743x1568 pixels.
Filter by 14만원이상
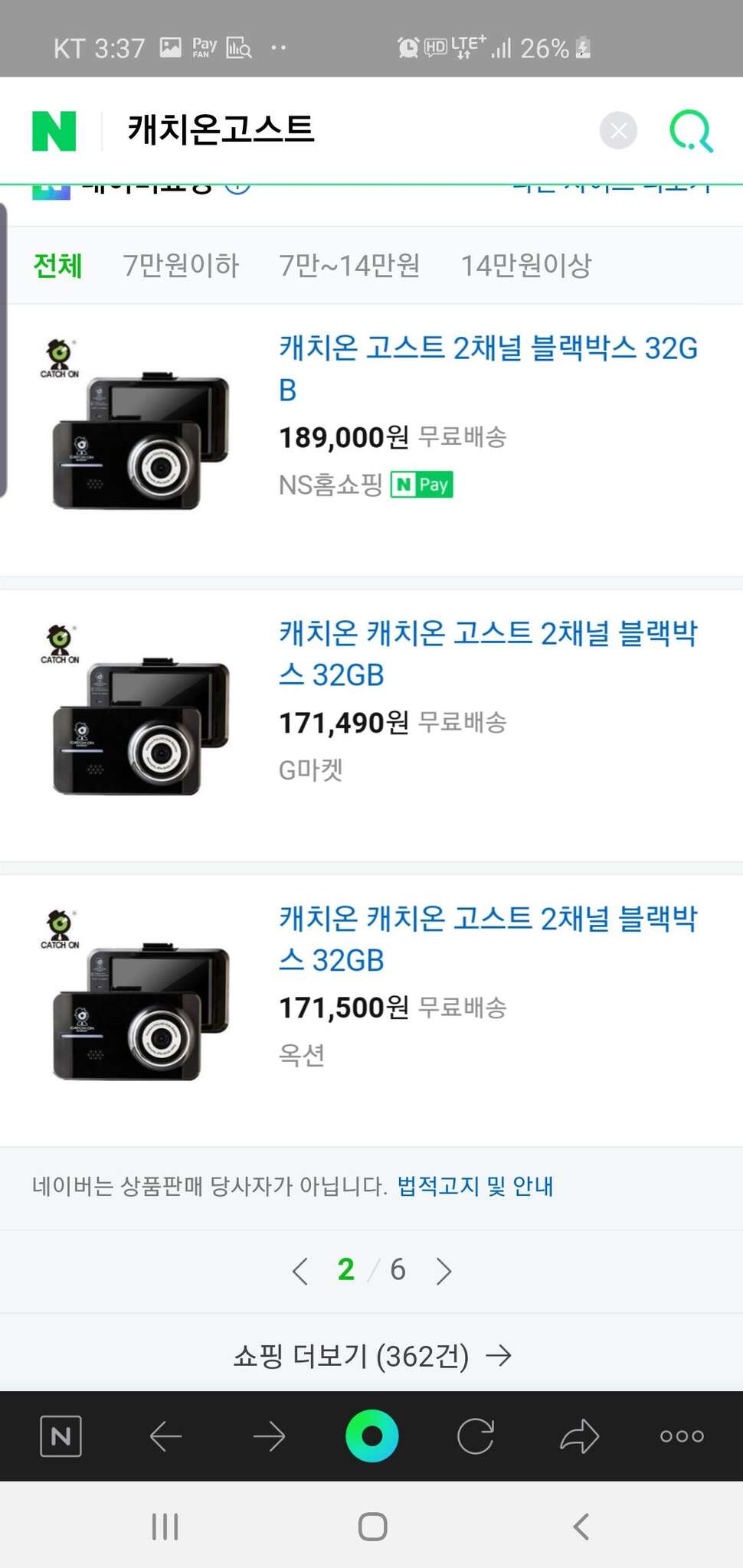click(x=525, y=266)
